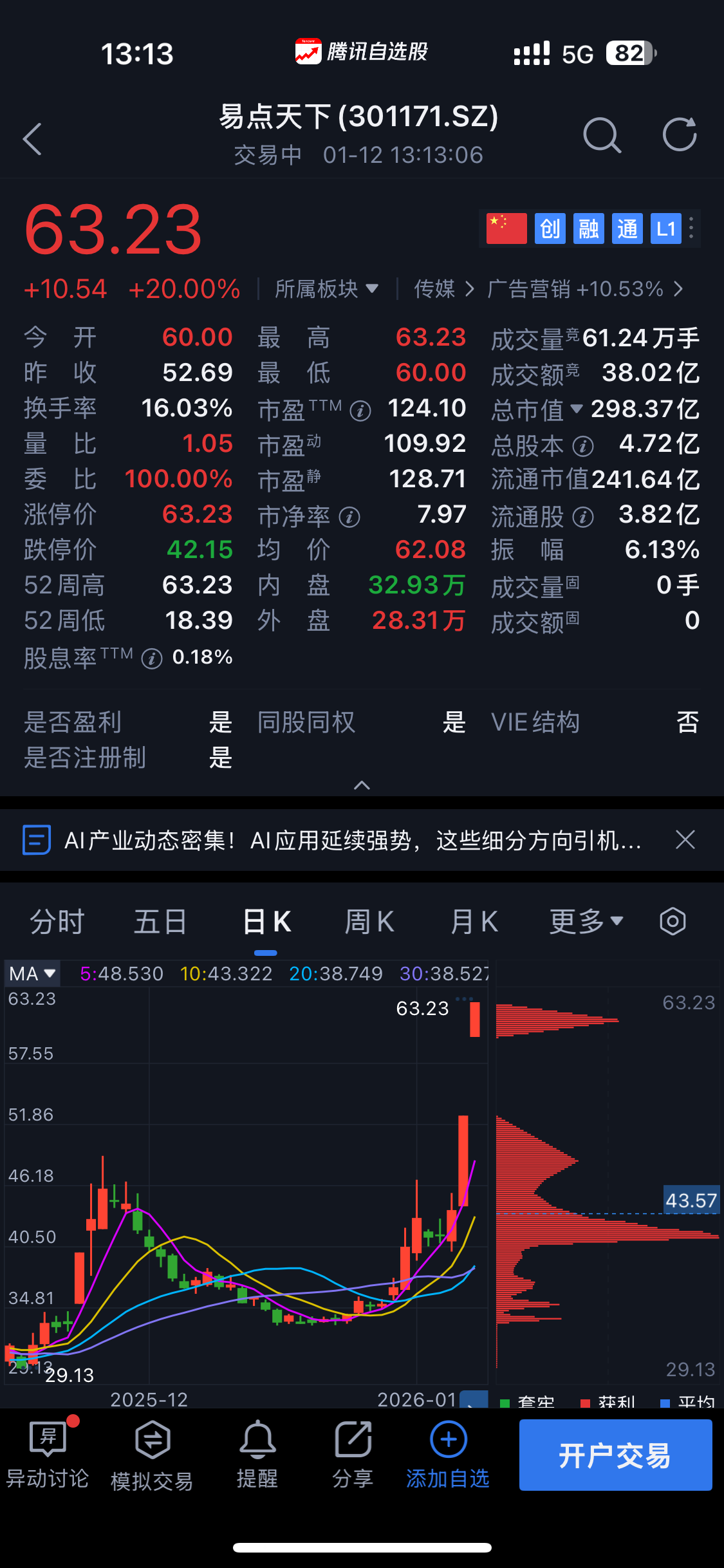The width and height of the screenshot is (724, 1568).
Task: Switch to the 周K chart tab
Action: click(x=369, y=922)
